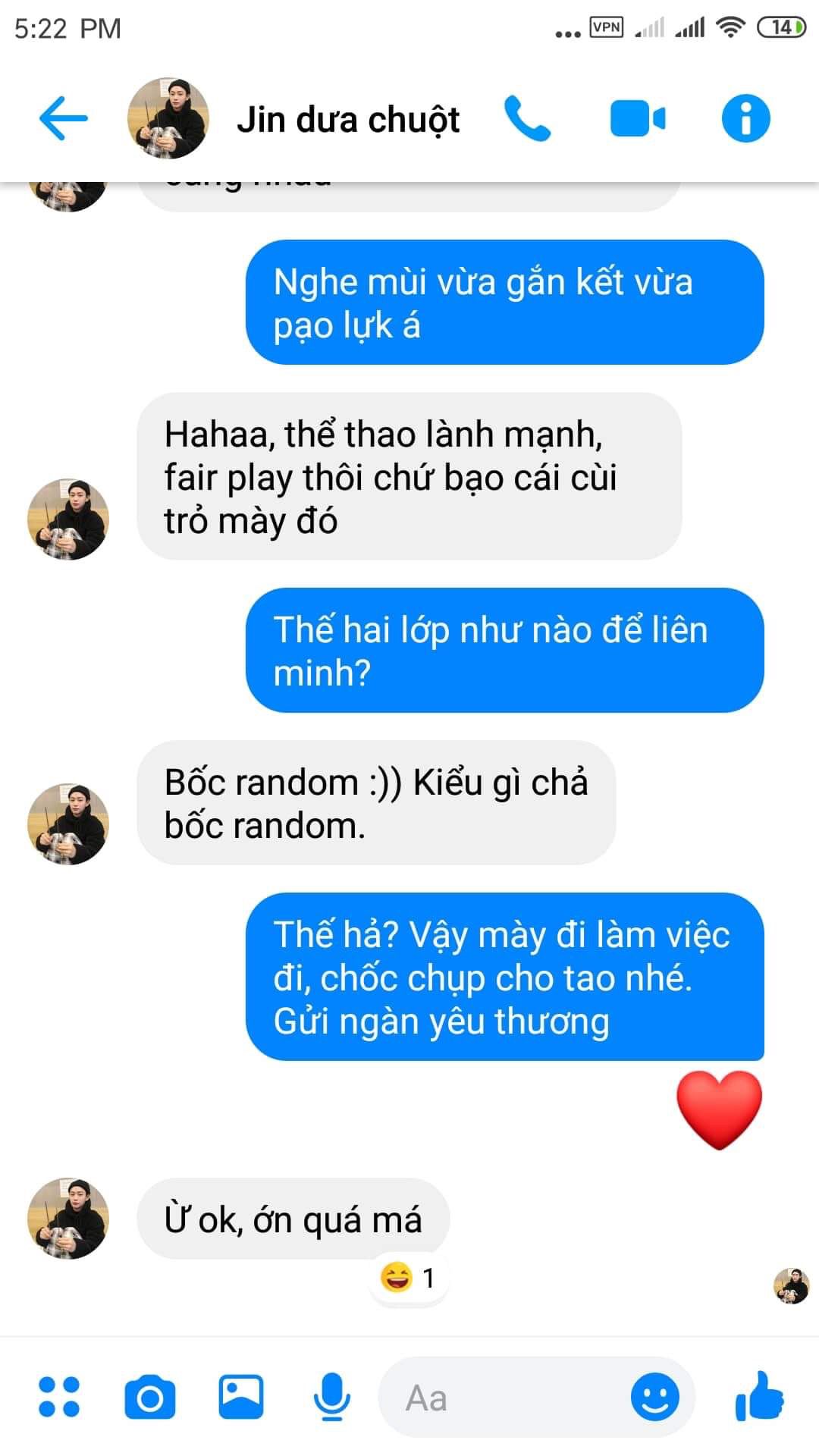The width and height of the screenshot is (819, 1456).
Task: Open the photo gallery picker
Action: 240,1397
